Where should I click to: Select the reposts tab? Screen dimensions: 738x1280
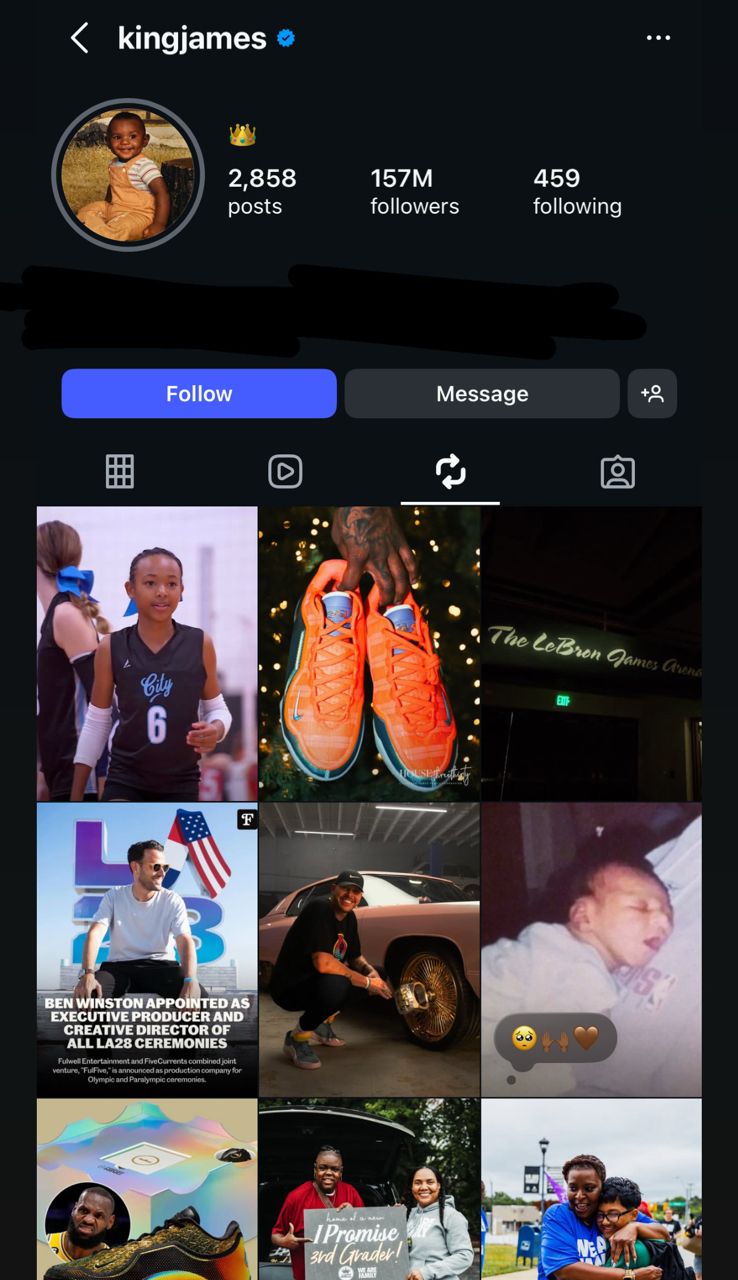coord(451,471)
